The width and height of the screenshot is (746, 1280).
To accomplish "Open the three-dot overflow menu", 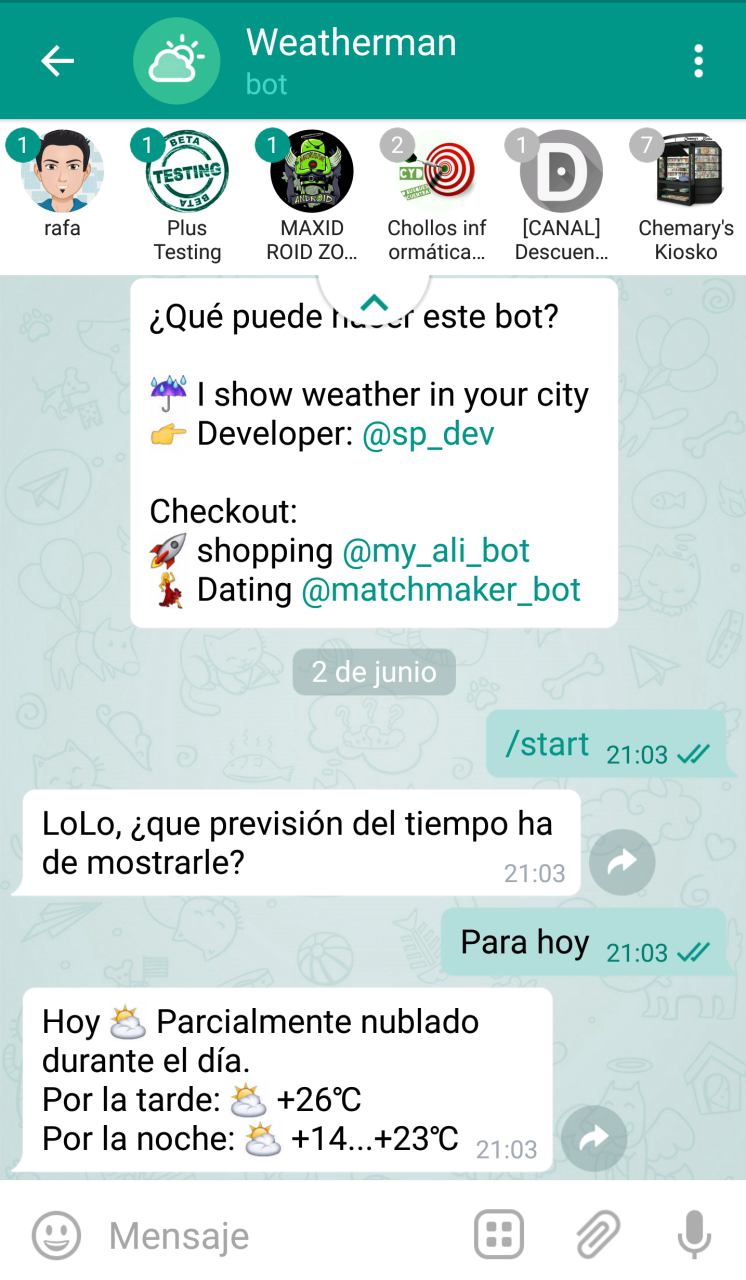I will (698, 61).
